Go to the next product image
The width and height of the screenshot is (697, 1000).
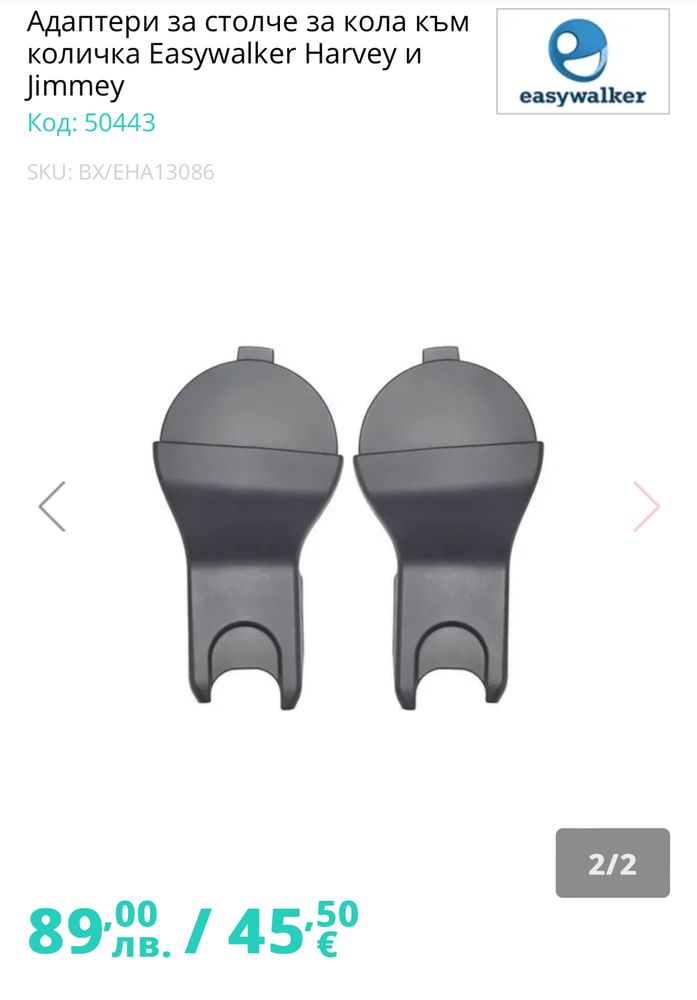point(646,506)
